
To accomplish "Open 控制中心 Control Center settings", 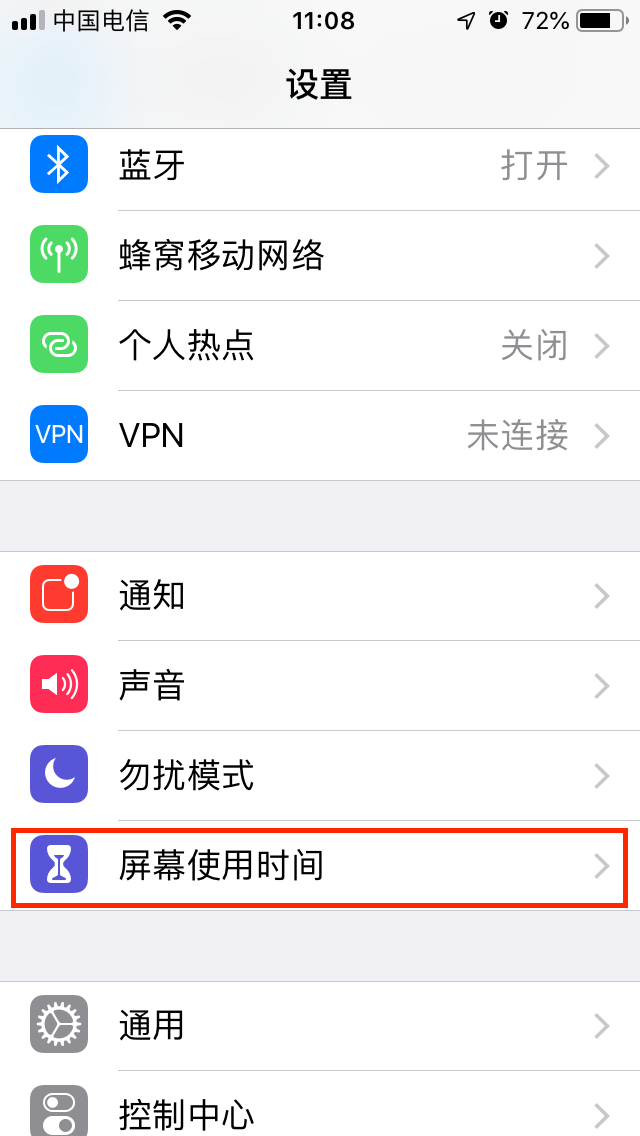I will coord(320,1112).
